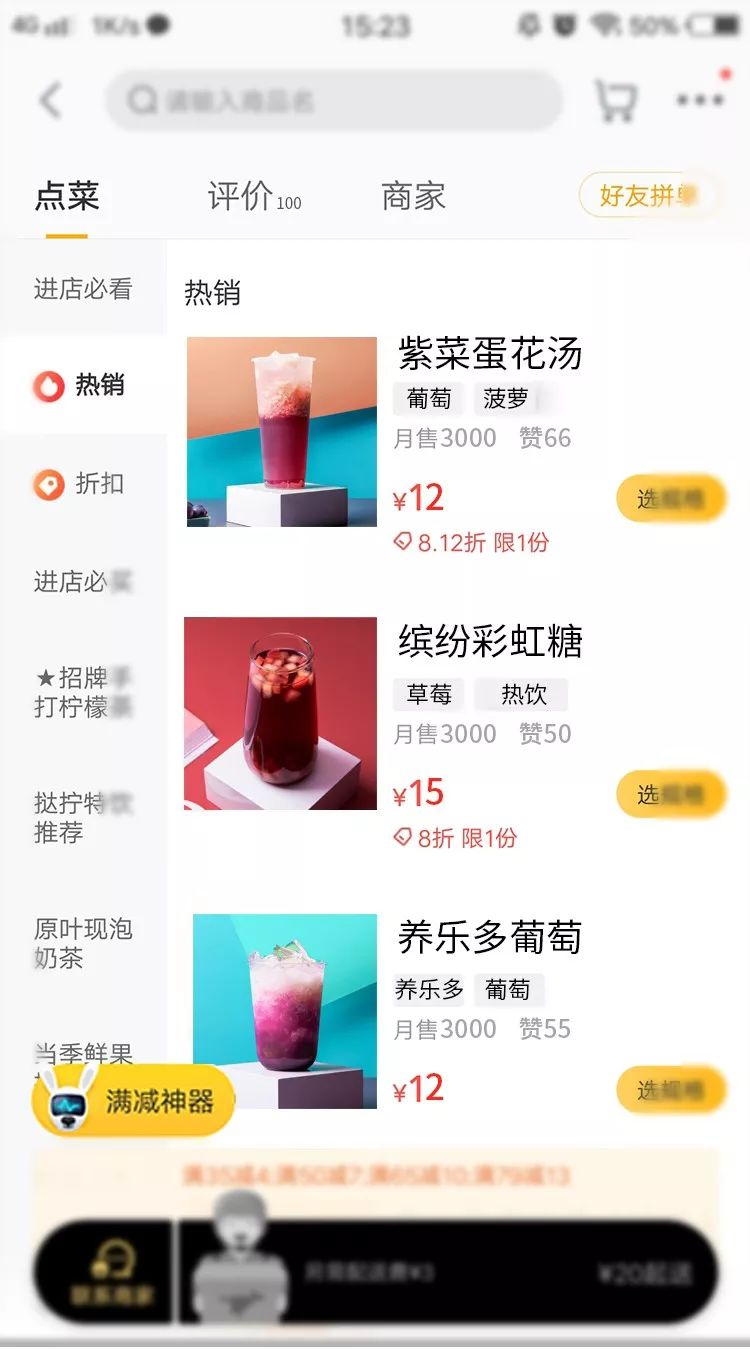Image resolution: width=750 pixels, height=1350 pixels.
Task: Open the three-dot overflow menu
Action: [x=699, y=101]
